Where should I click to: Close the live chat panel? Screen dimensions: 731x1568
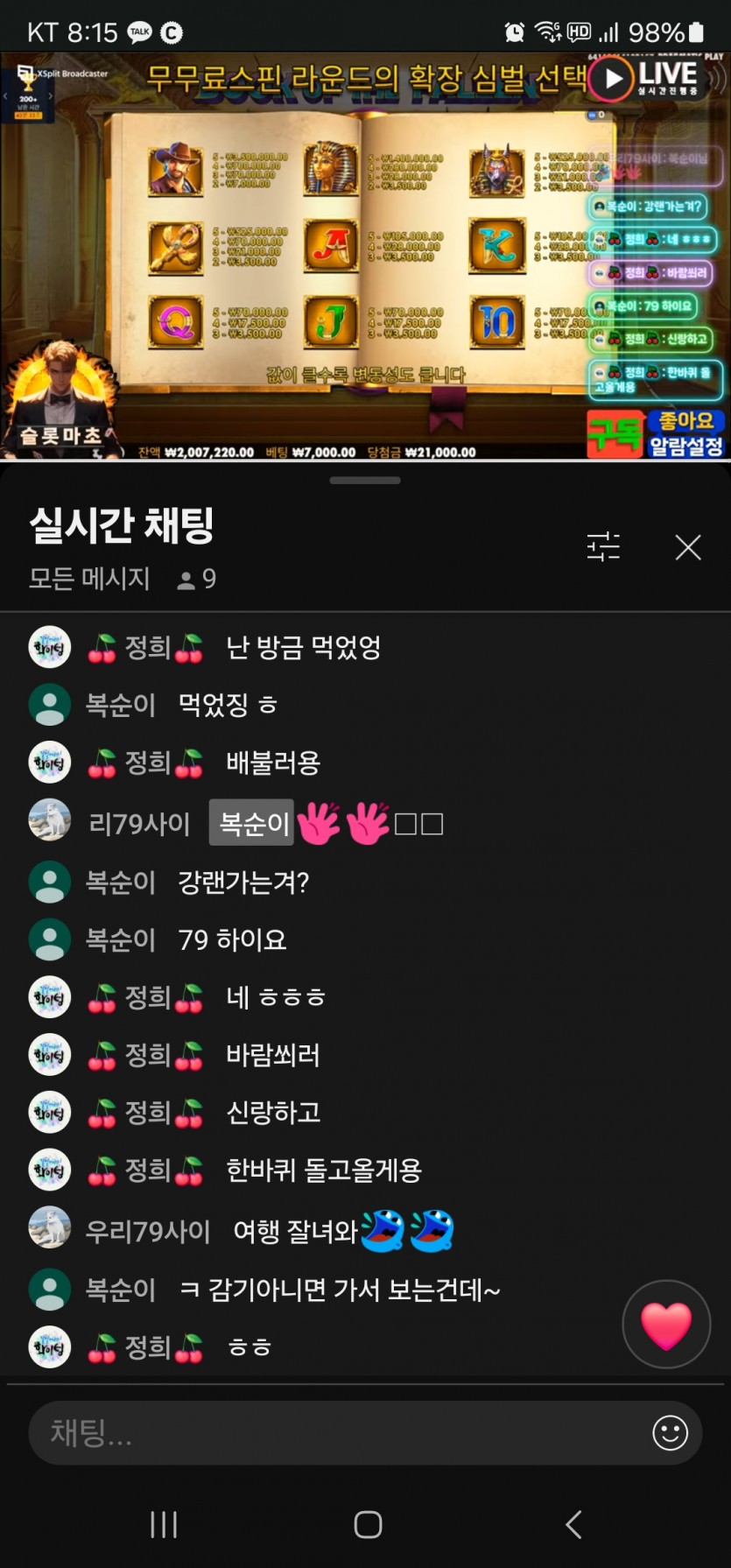688,547
